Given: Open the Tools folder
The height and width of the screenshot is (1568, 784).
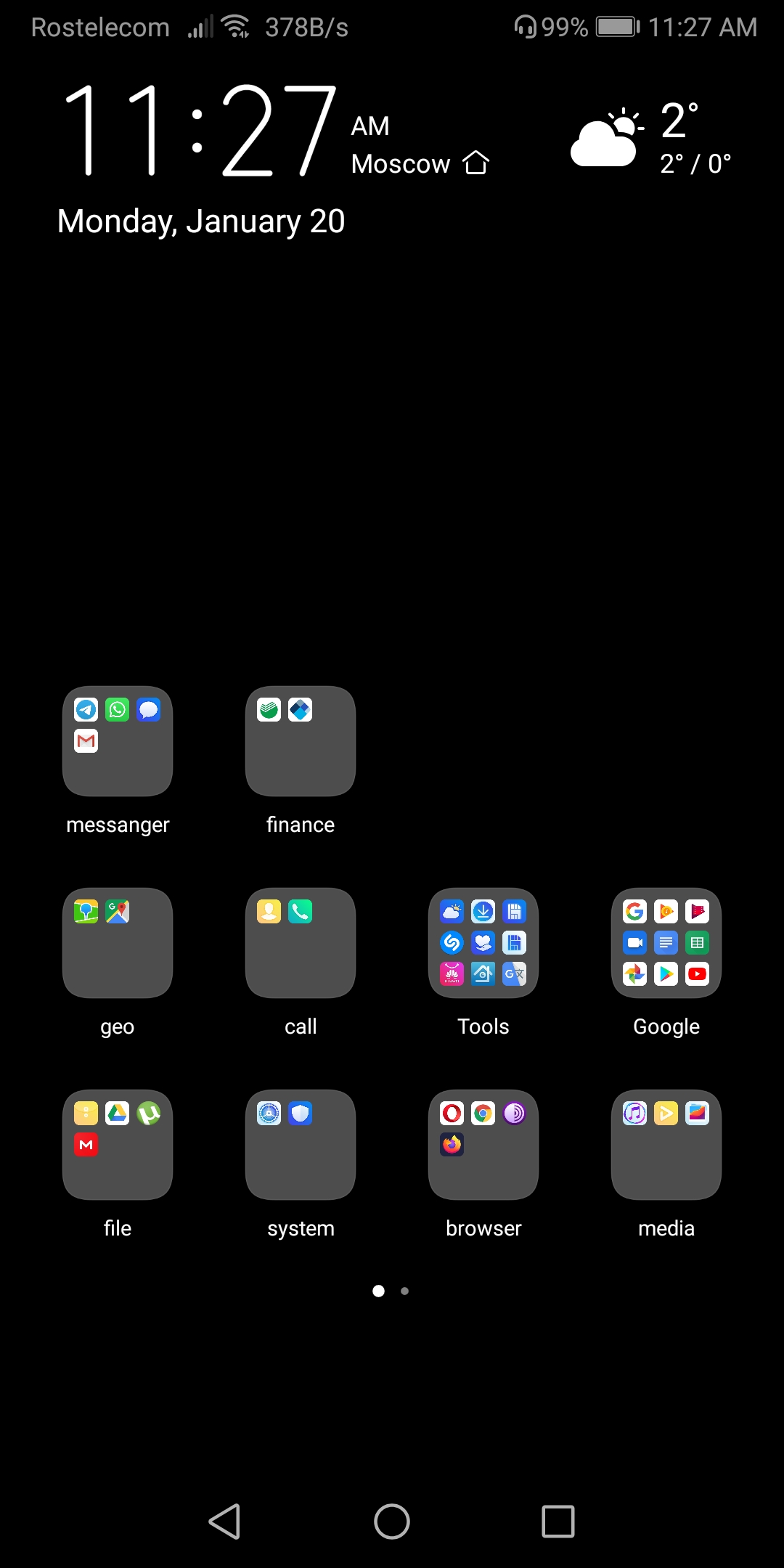Looking at the screenshot, I should pyautogui.click(x=483, y=943).
